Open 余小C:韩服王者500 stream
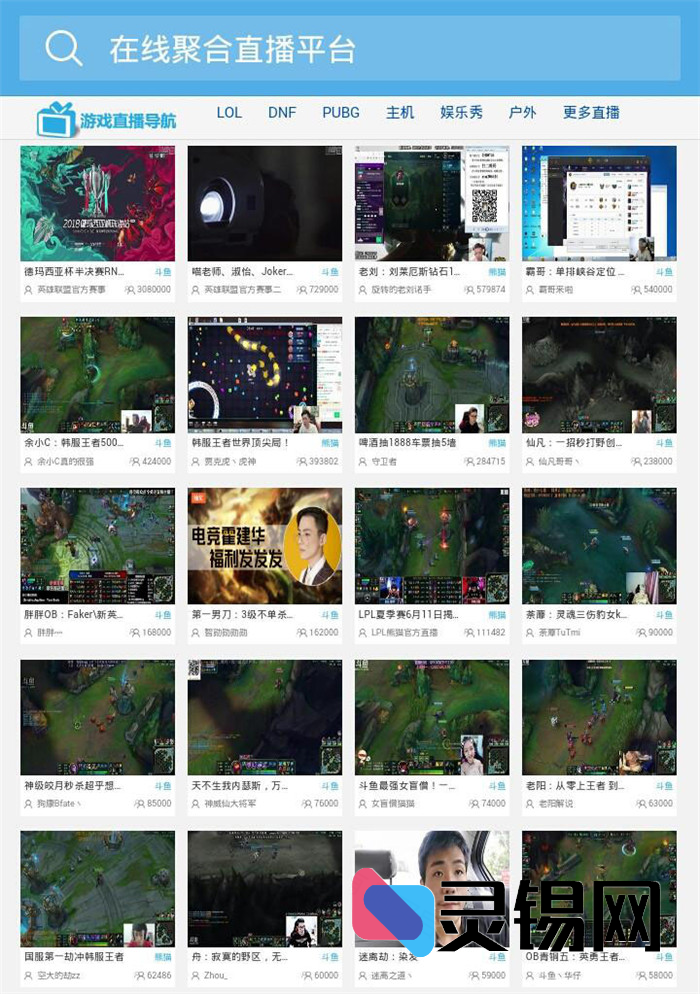Screen dimensions: 700x994 pyautogui.click(x=97, y=375)
